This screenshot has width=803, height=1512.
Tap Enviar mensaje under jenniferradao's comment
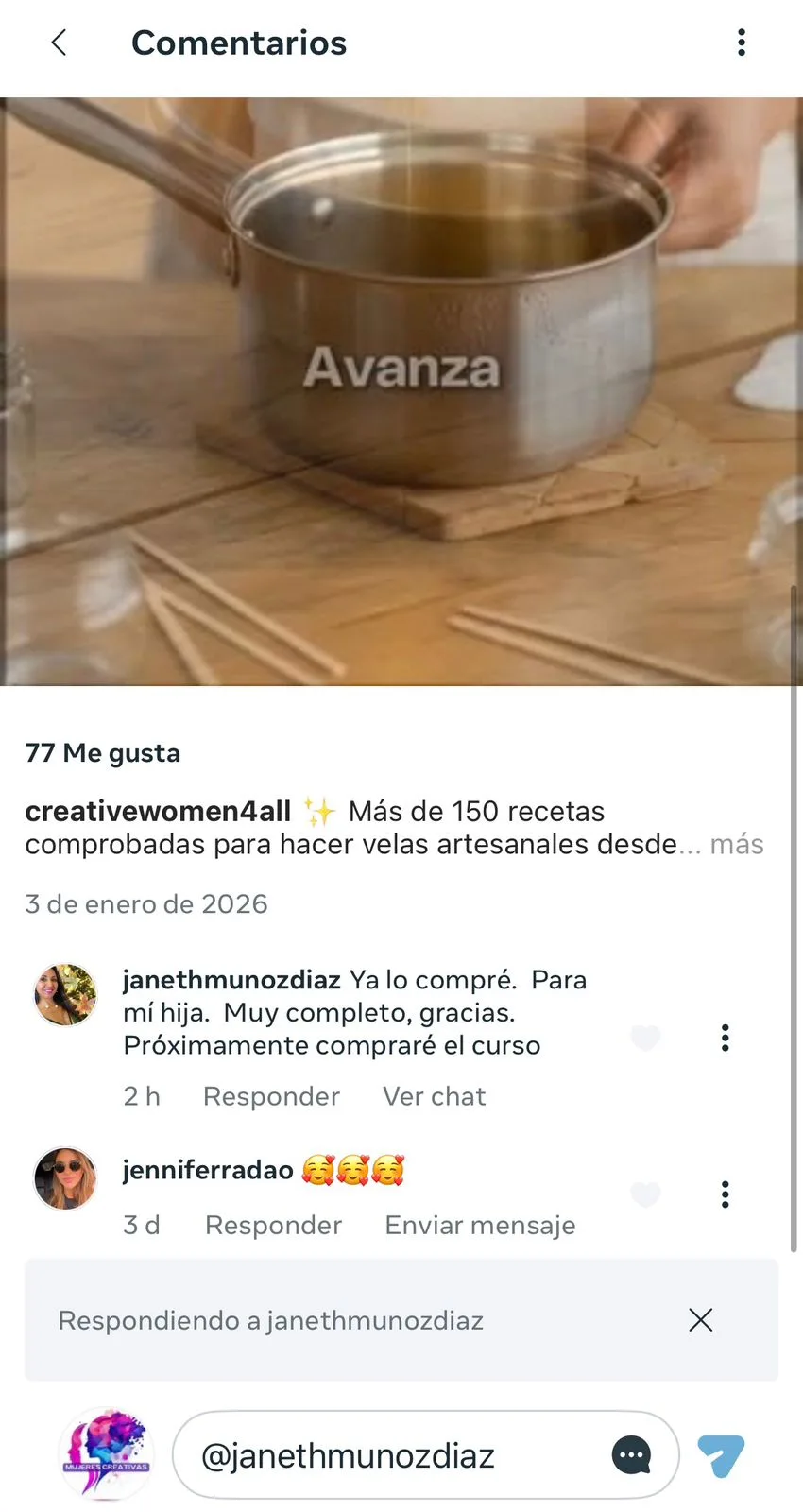(x=480, y=1225)
